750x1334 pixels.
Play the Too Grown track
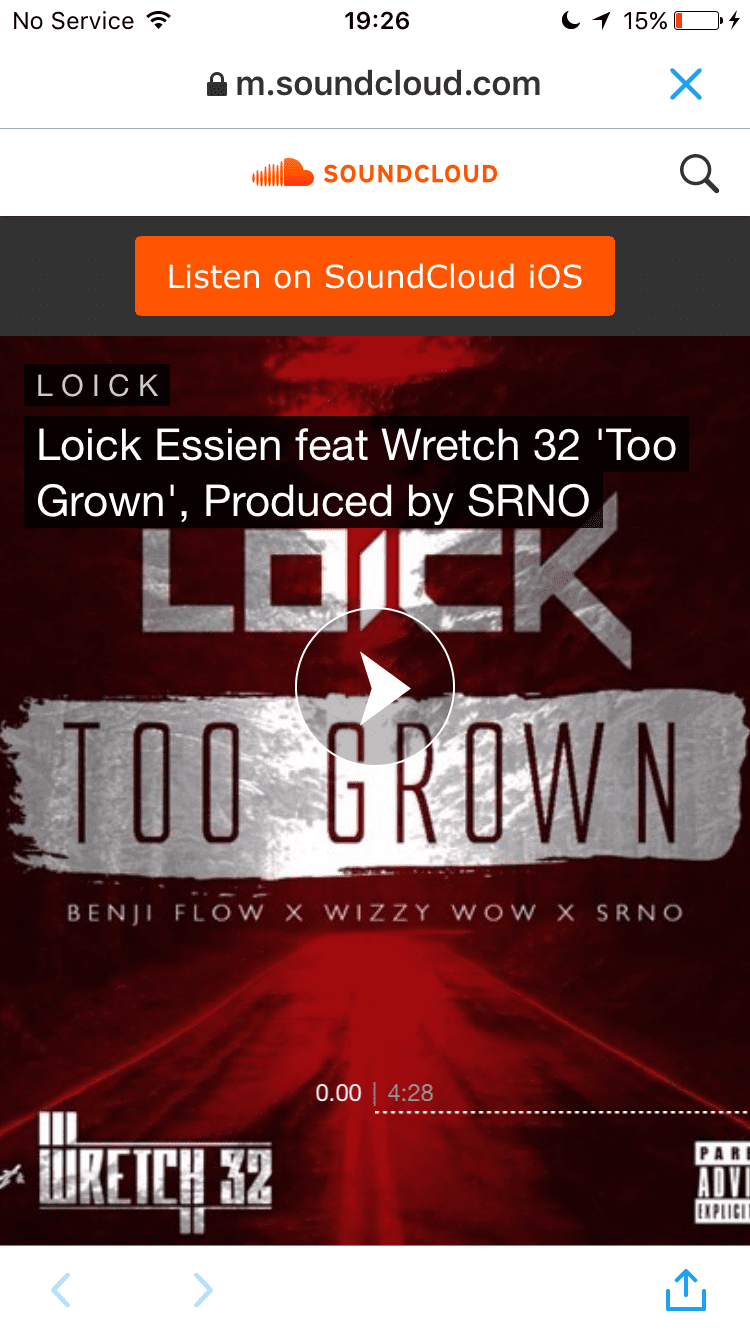(x=375, y=687)
